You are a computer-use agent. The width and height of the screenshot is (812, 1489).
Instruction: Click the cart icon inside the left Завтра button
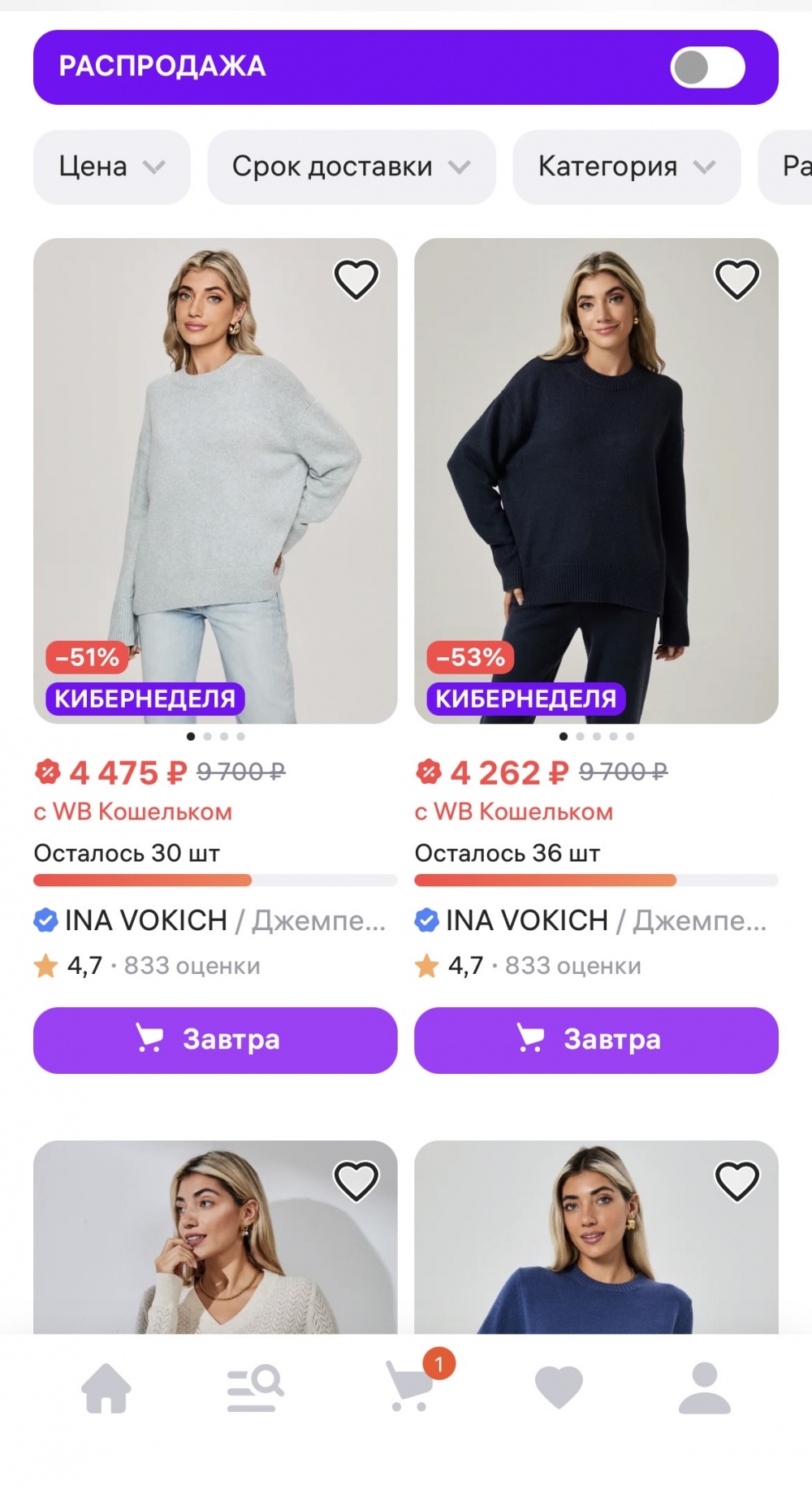[x=151, y=1038]
